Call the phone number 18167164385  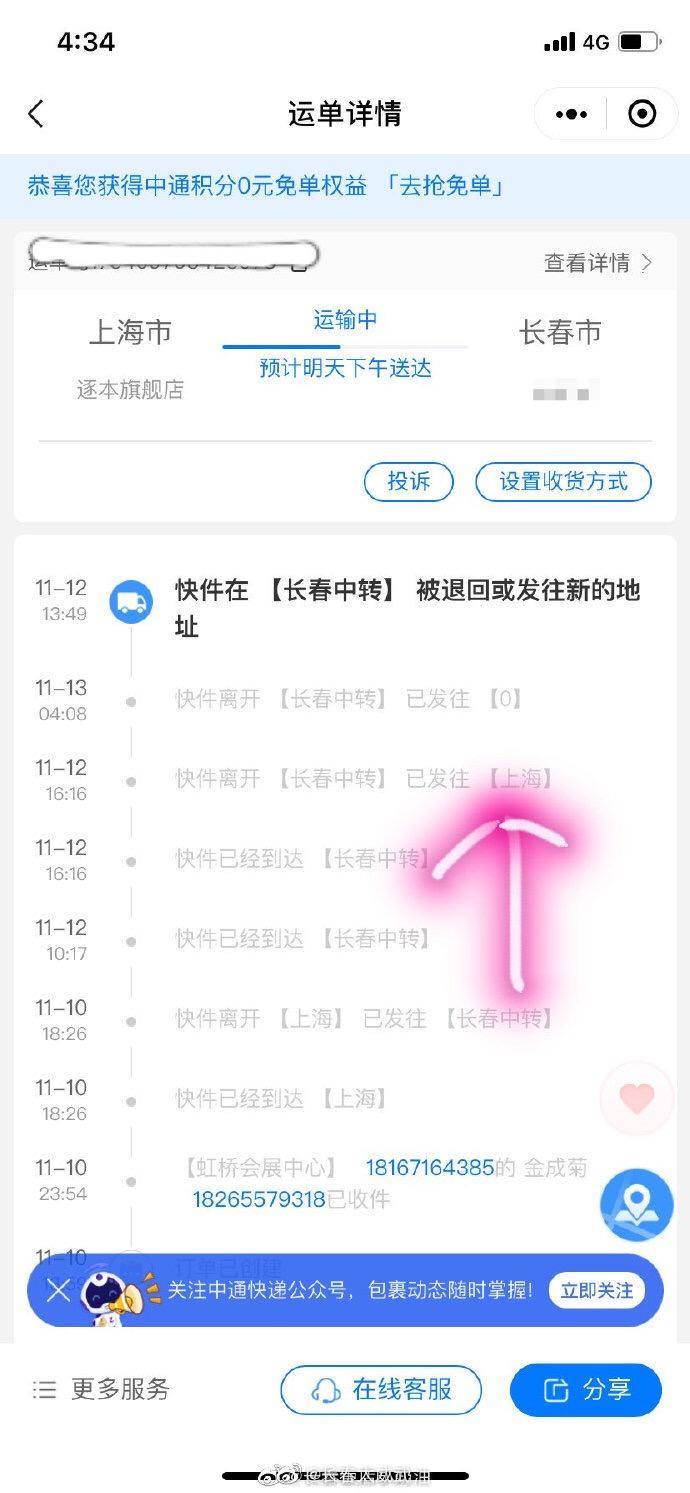point(429,1167)
